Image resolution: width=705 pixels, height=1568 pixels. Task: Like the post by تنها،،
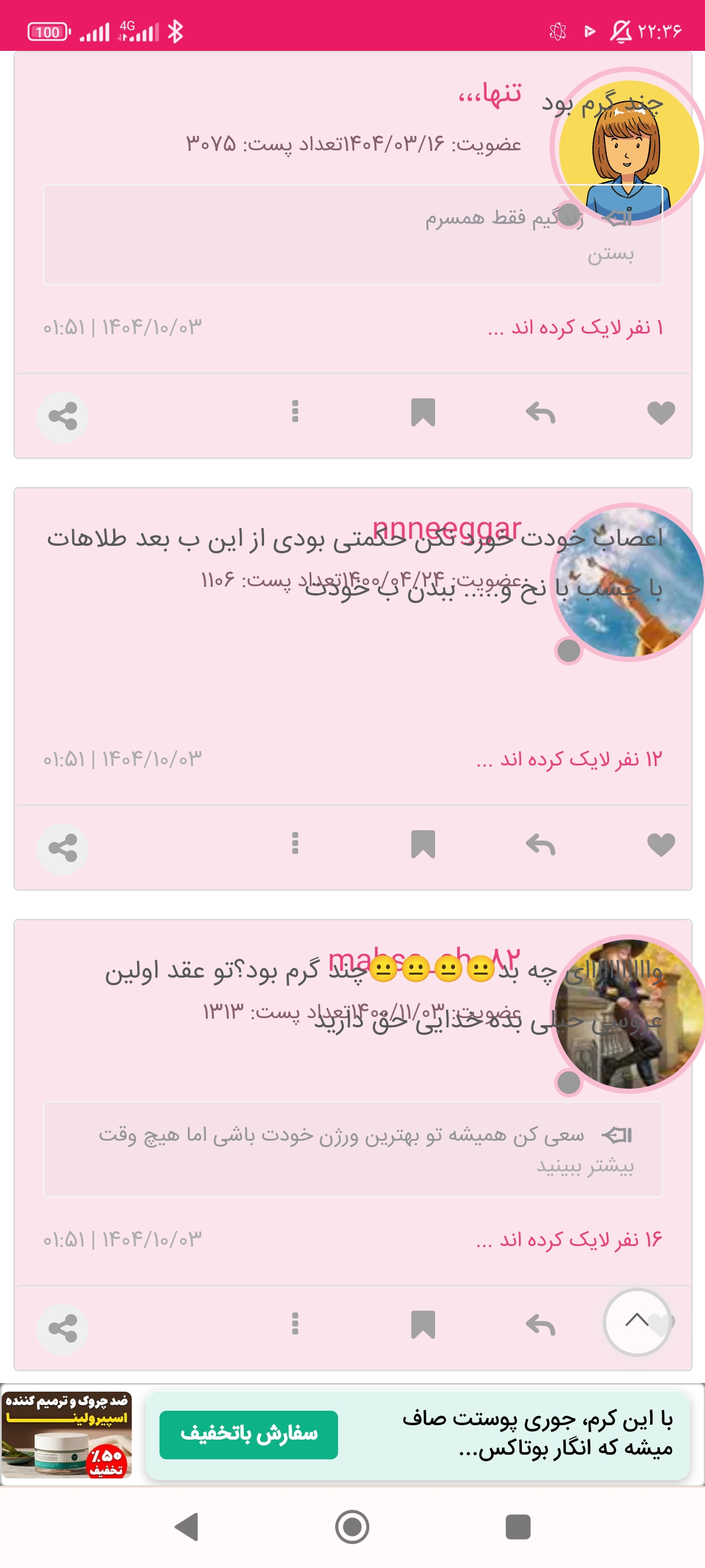[x=661, y=413]
